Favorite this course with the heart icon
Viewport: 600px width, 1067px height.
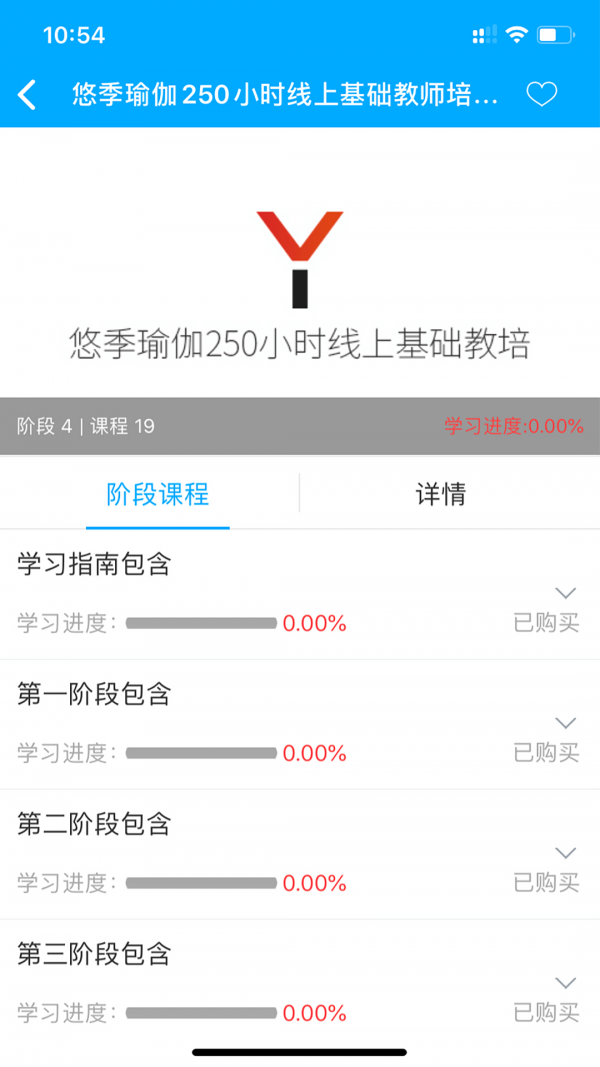tap(541, 95)
